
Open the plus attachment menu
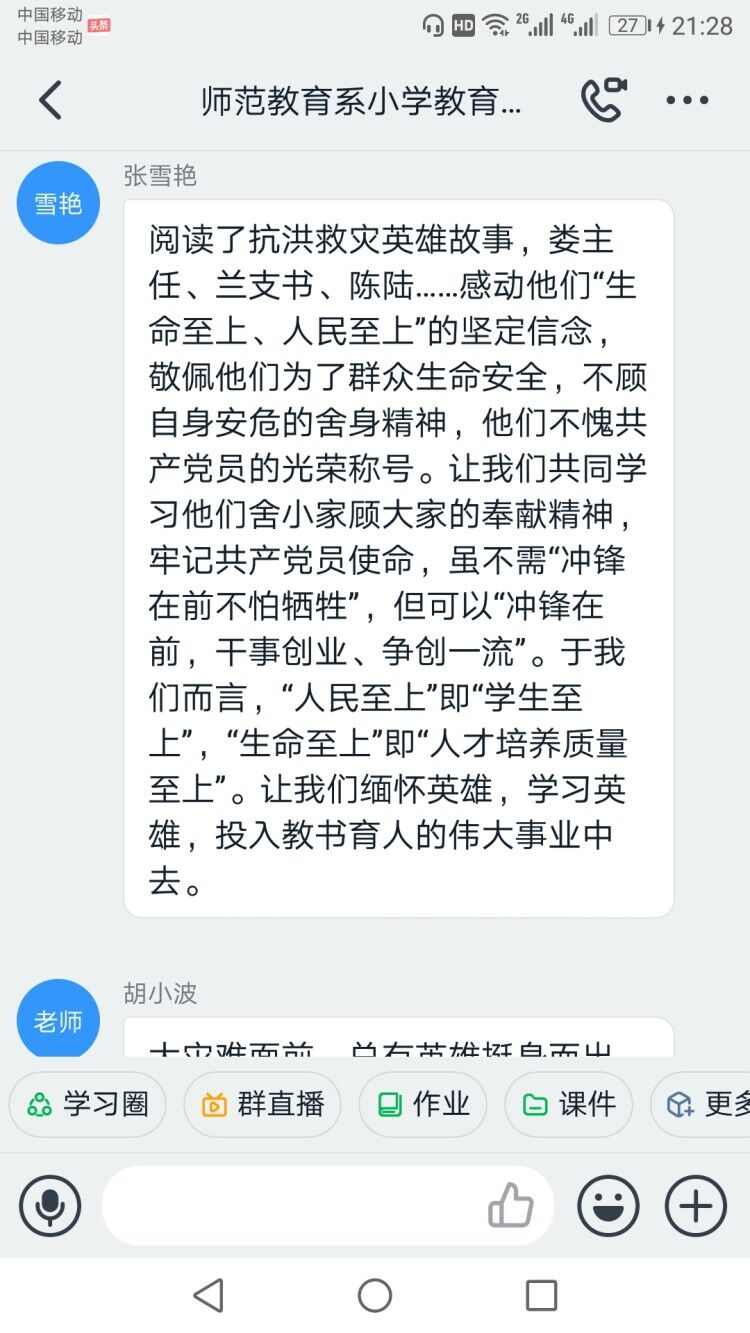point(696,1206)
